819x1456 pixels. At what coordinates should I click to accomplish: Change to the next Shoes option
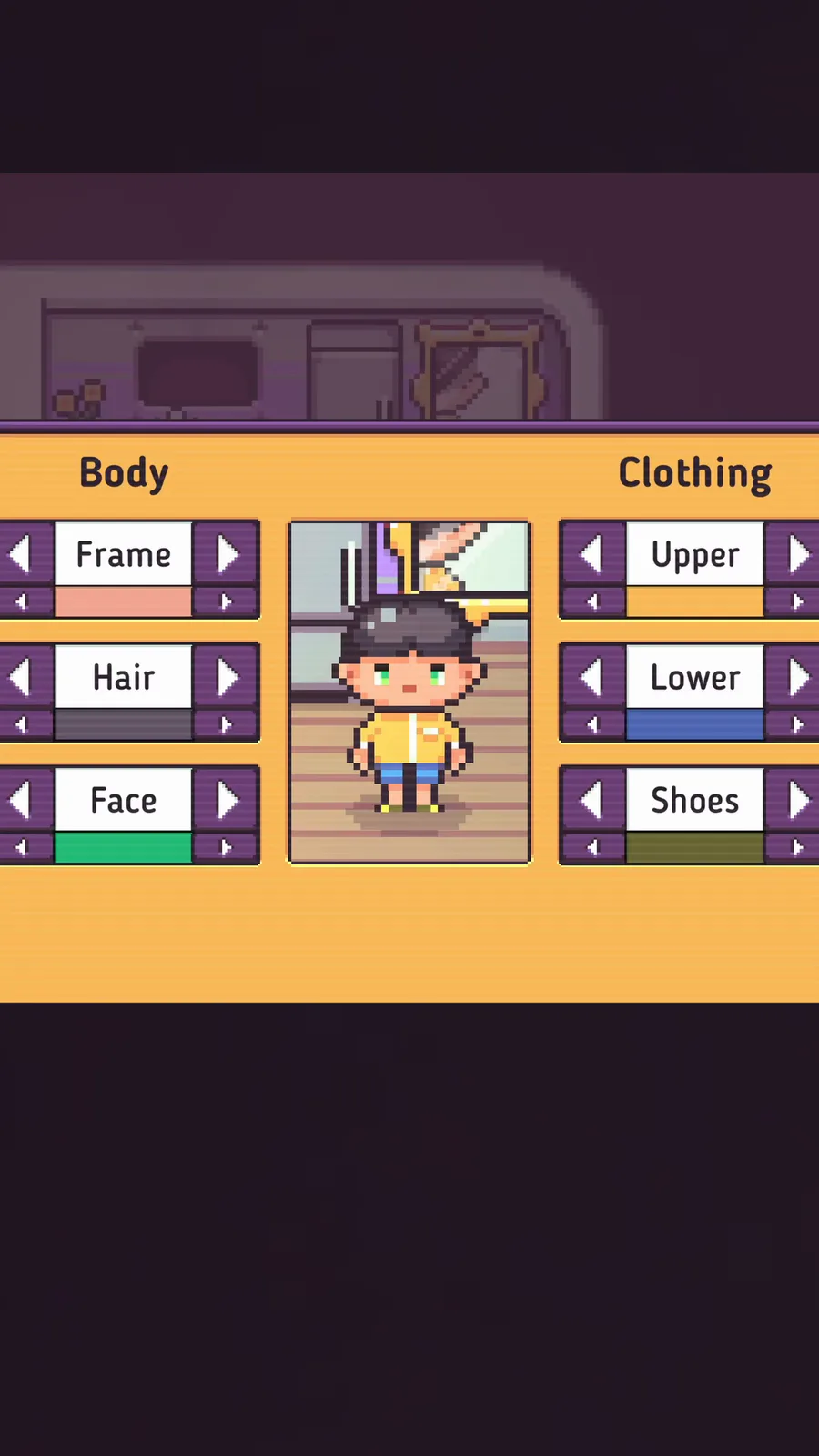794,799
